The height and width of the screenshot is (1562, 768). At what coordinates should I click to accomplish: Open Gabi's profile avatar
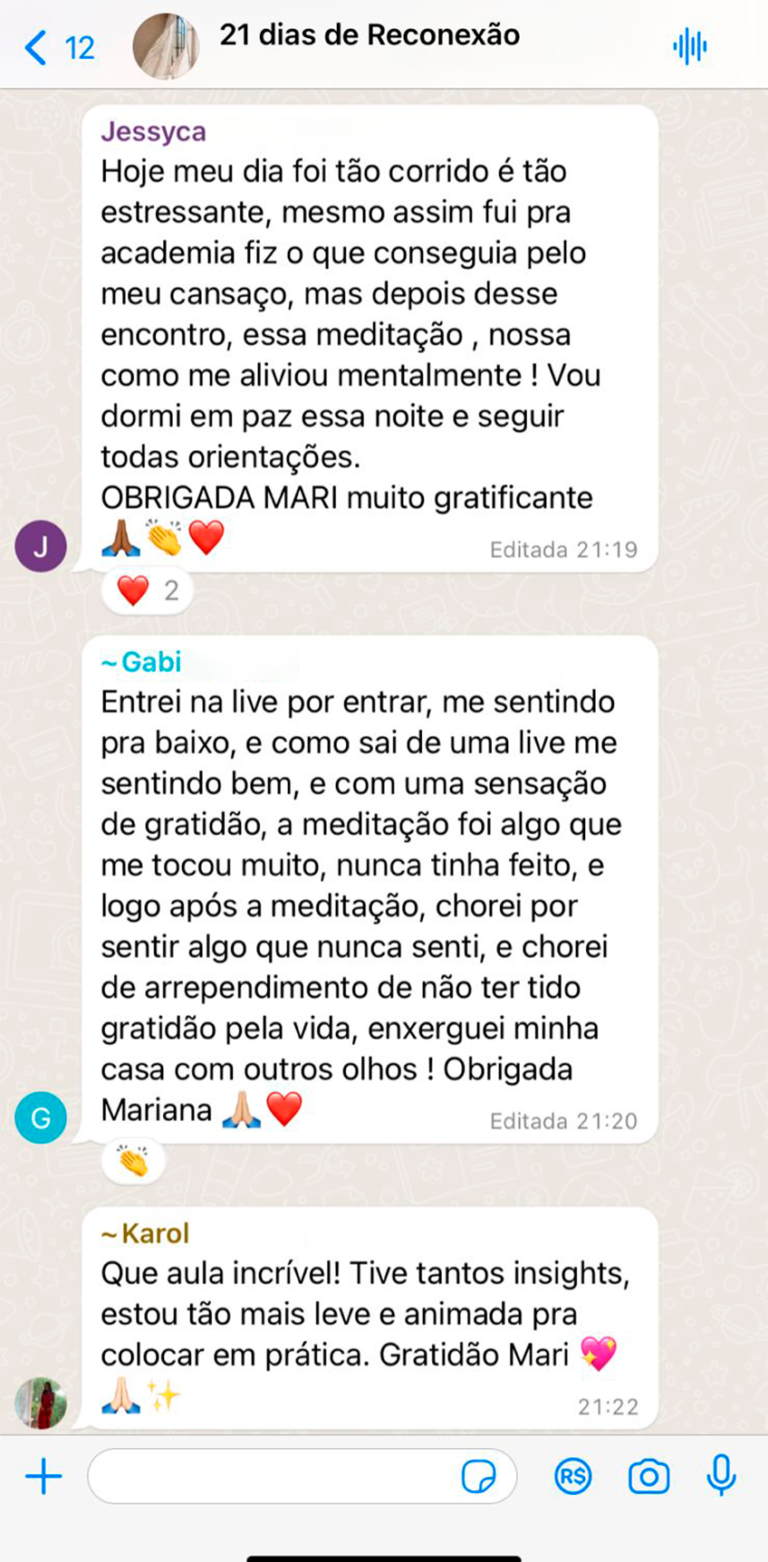[x=40, y=1117]
